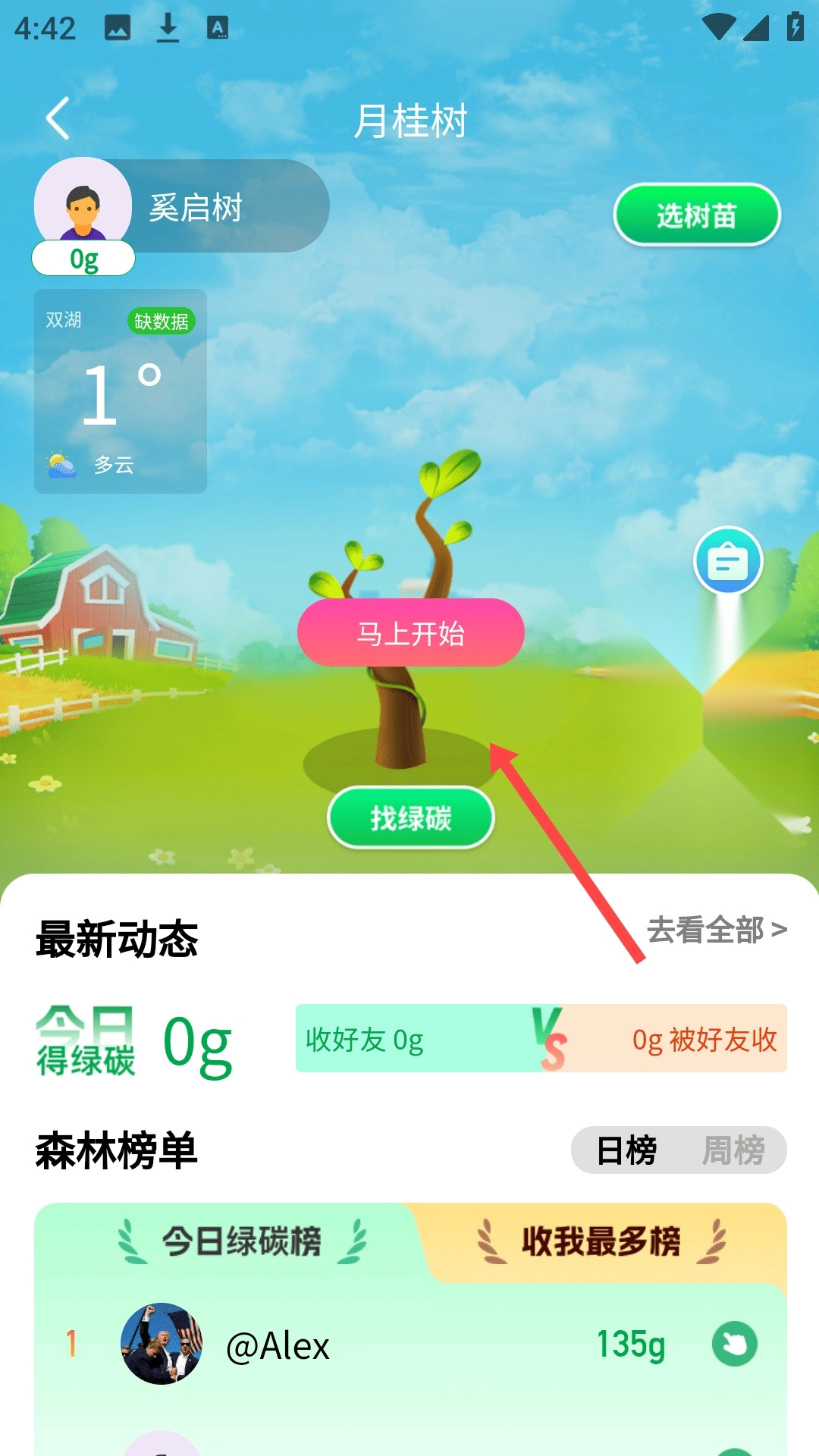The width and height of the screenshot is (819, 1456).
Task: Tap 马上开始 to start
Action: 410,632
